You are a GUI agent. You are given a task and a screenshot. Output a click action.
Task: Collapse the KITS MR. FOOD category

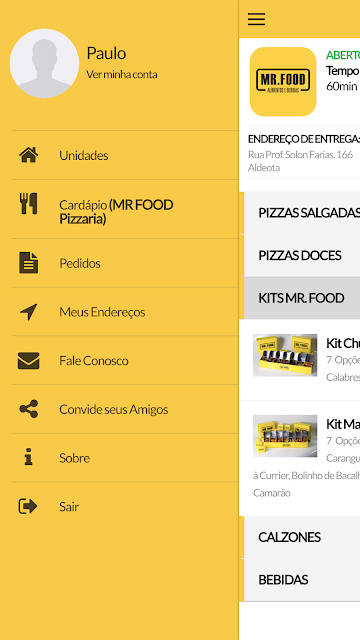[x=300, y=298]
